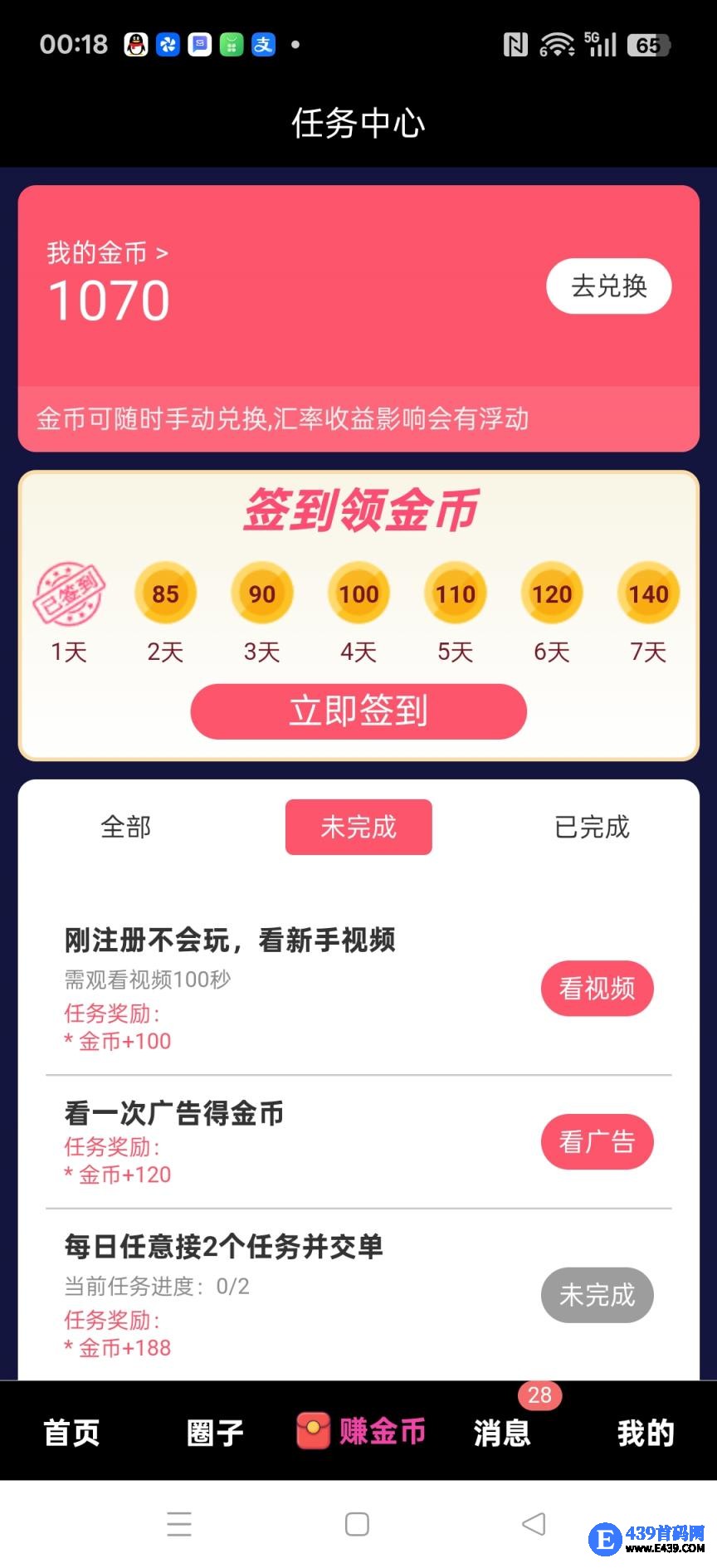Tap the grey 未完成 button for daily task
Screen dimensions: 717x1568
597,1295
